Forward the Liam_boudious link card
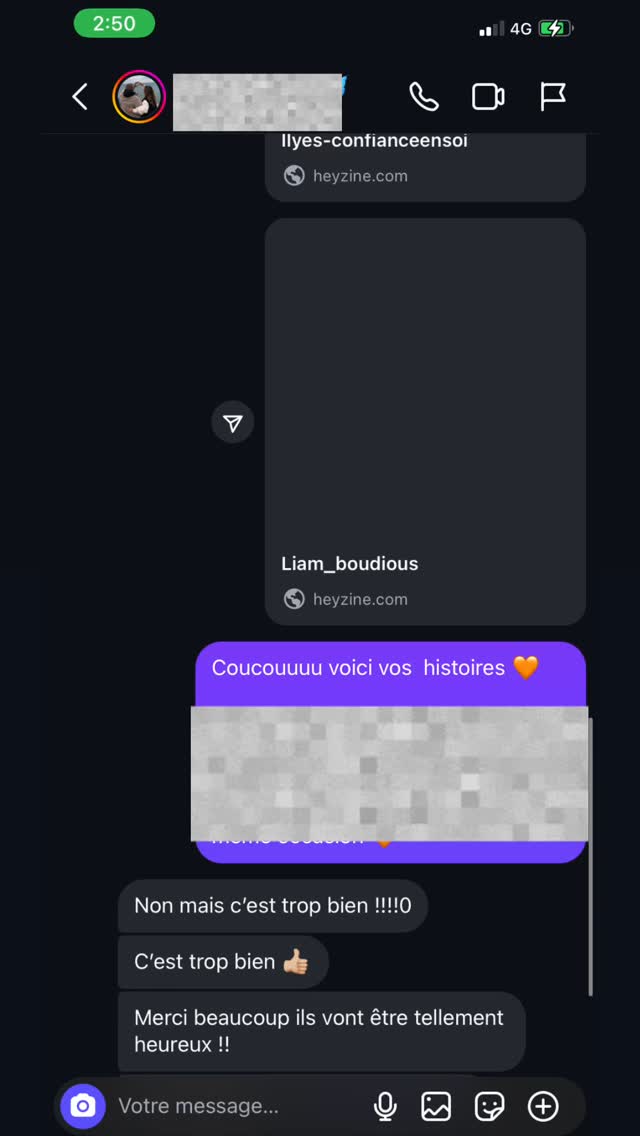The image size is (640, 1136). pyautogui.click(x=233, y=423)
